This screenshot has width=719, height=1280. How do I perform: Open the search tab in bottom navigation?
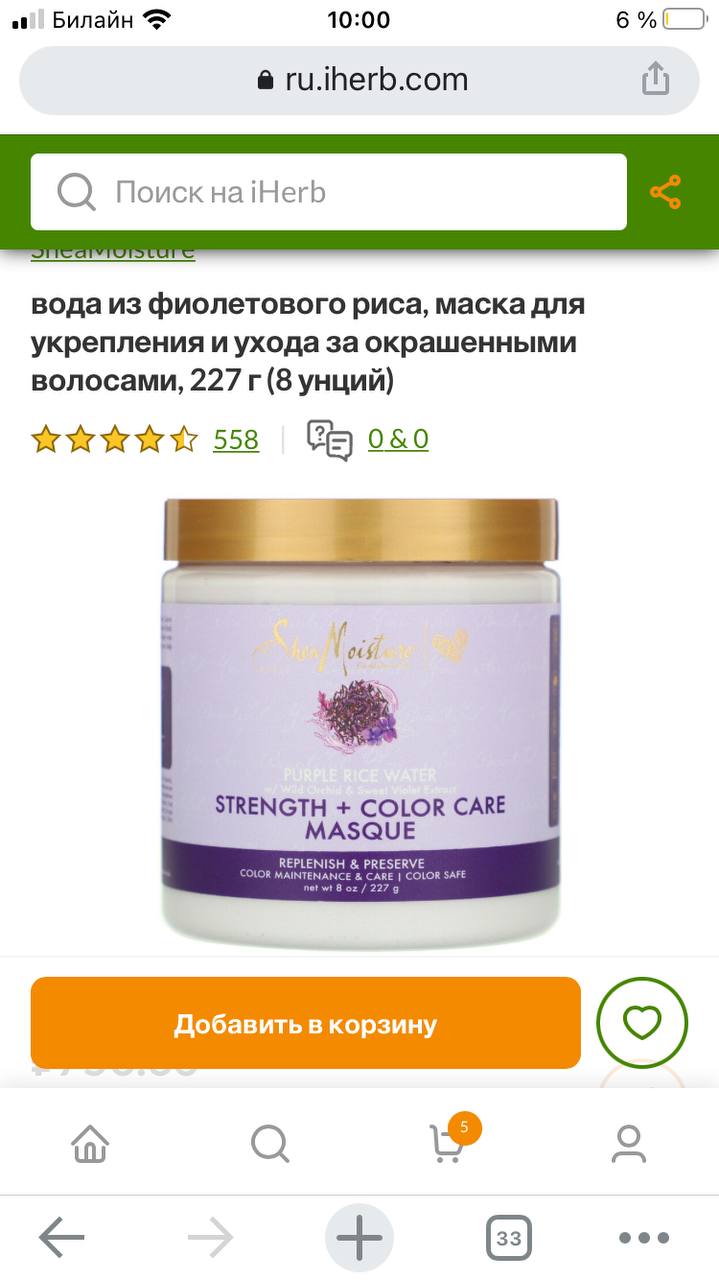270,1143
